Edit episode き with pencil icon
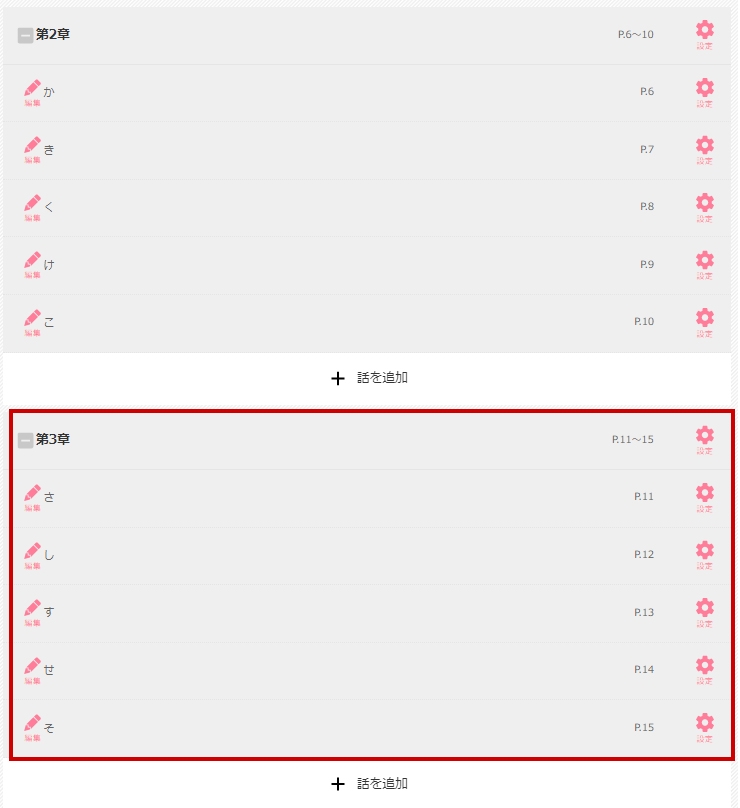 tap(33, 149)
